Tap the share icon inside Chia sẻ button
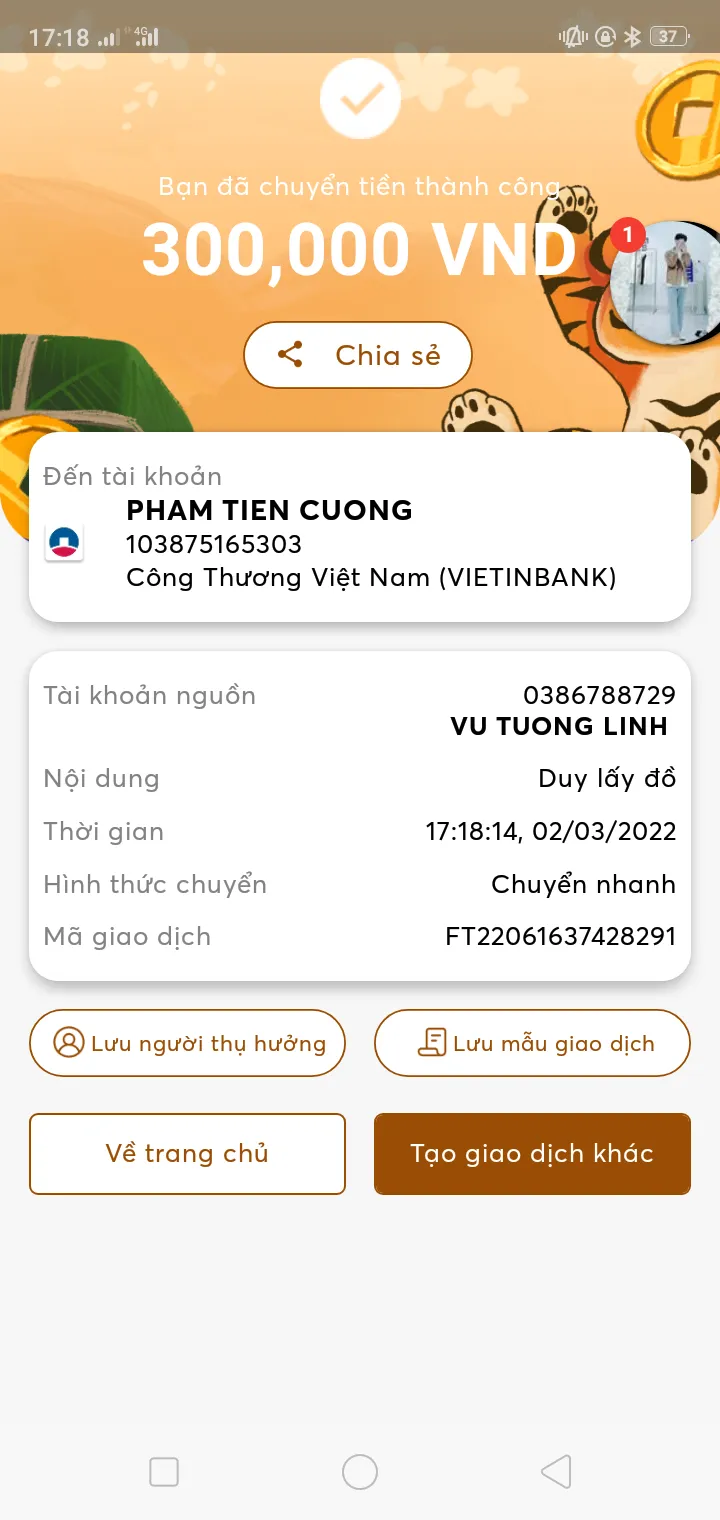The height and width of the screenshot is (1520, 720). pyautogui.click(x=292, y=354)
